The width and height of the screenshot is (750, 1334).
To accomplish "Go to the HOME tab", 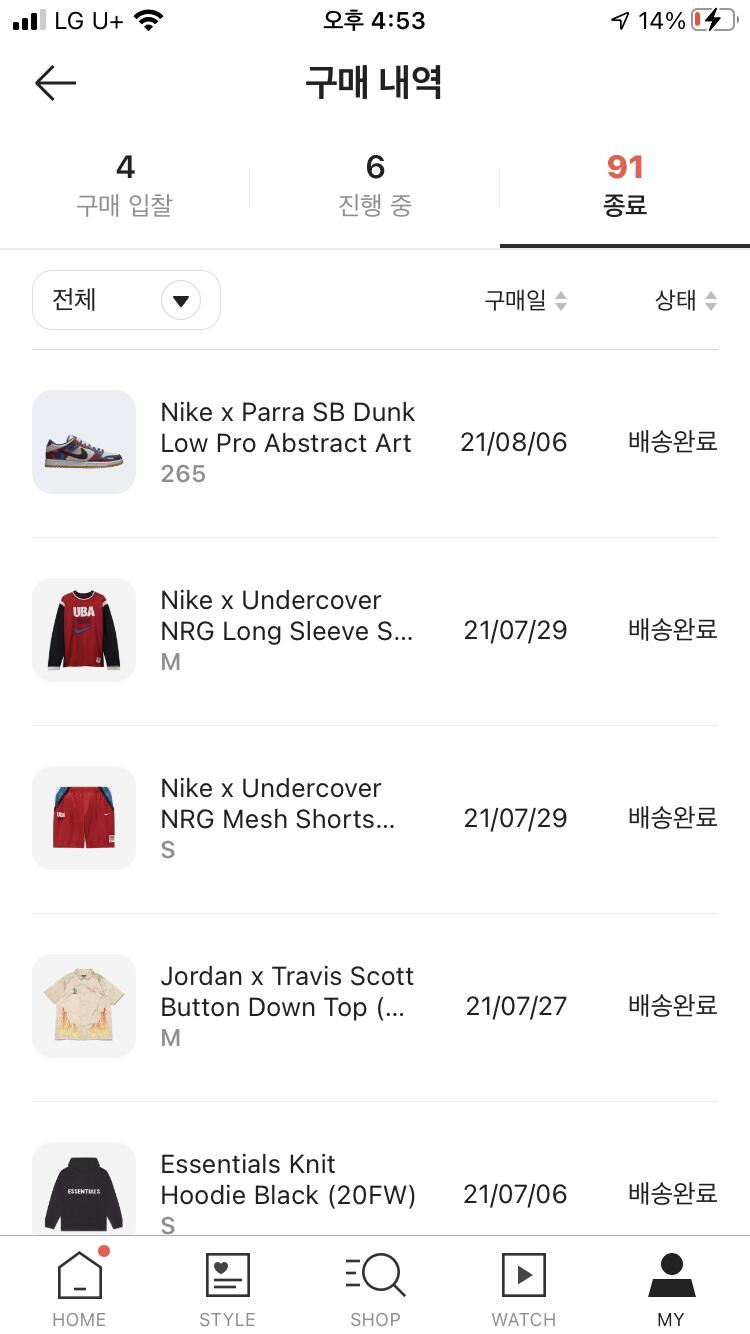I will (x=80, y=1288).
